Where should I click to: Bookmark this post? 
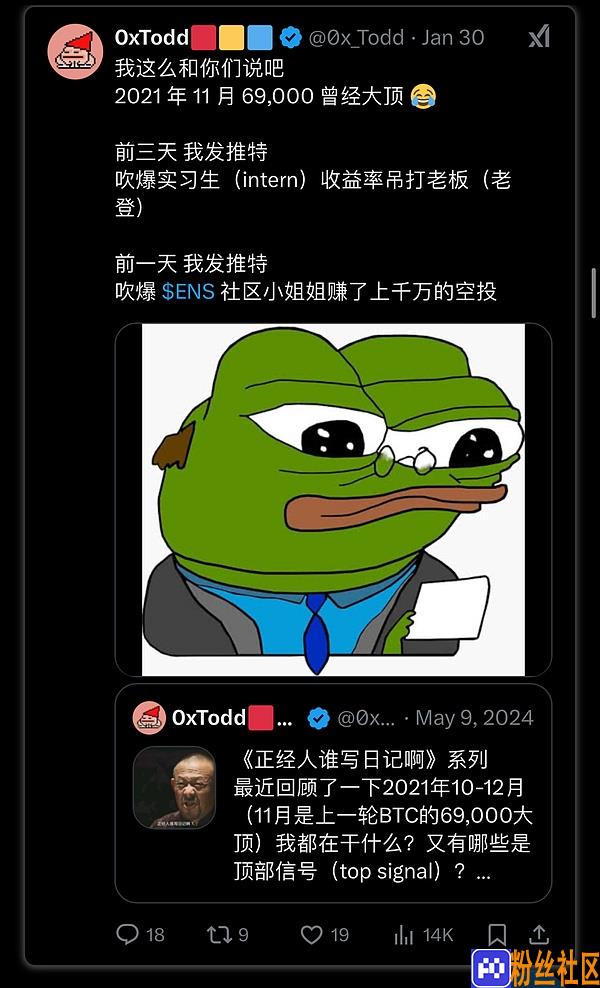(x=497, y=934)
